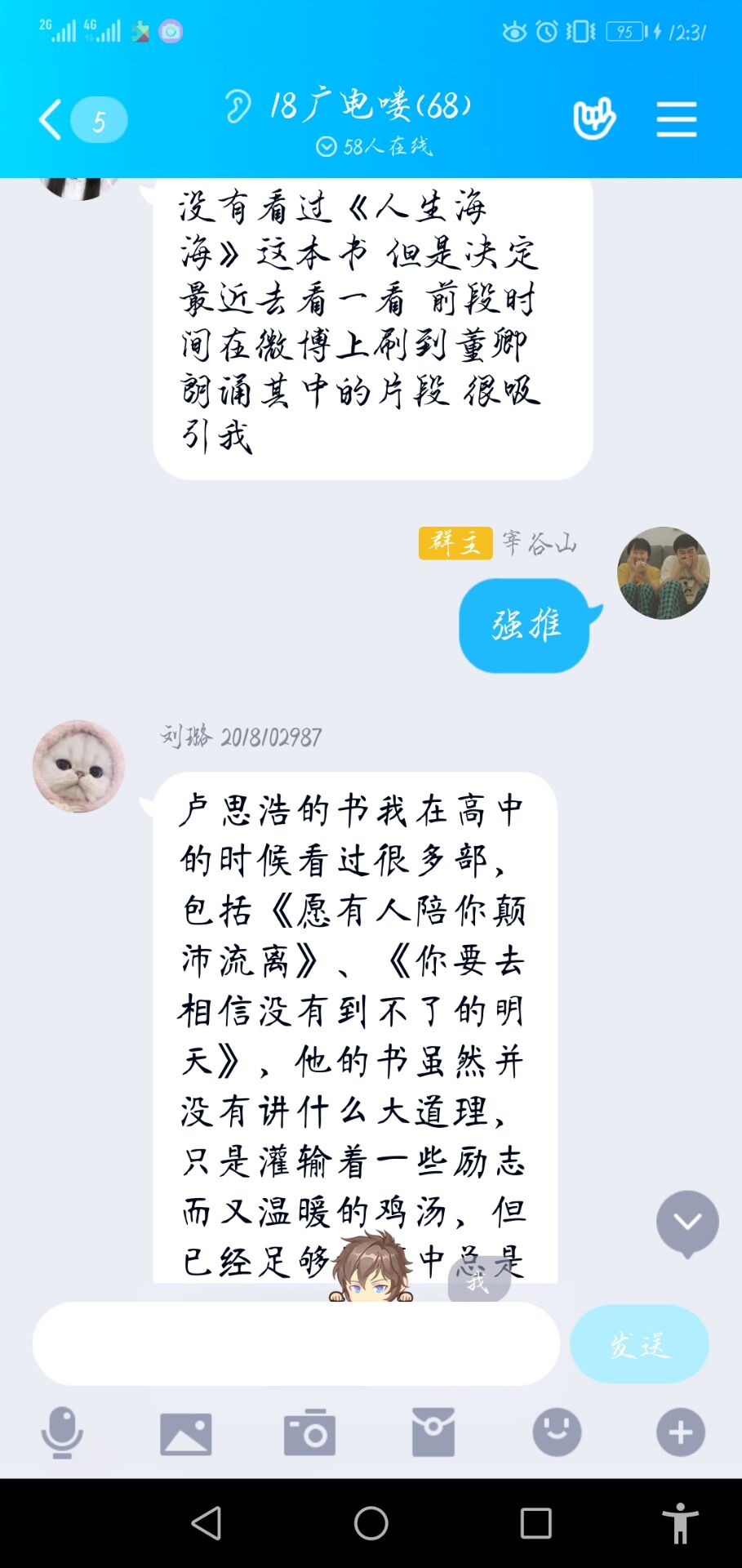Screen dimensions: 742x1568
Task: Show recent apps
Action: point(535,1523)
